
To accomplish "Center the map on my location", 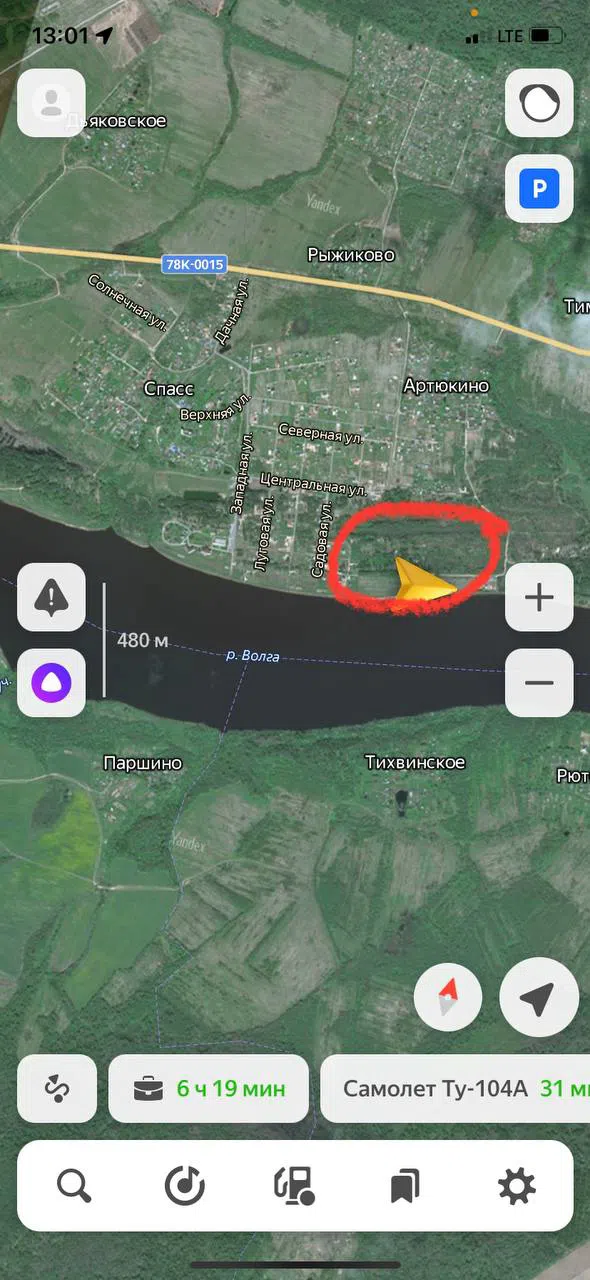I will pyautogui.click(x=539, y=997).
